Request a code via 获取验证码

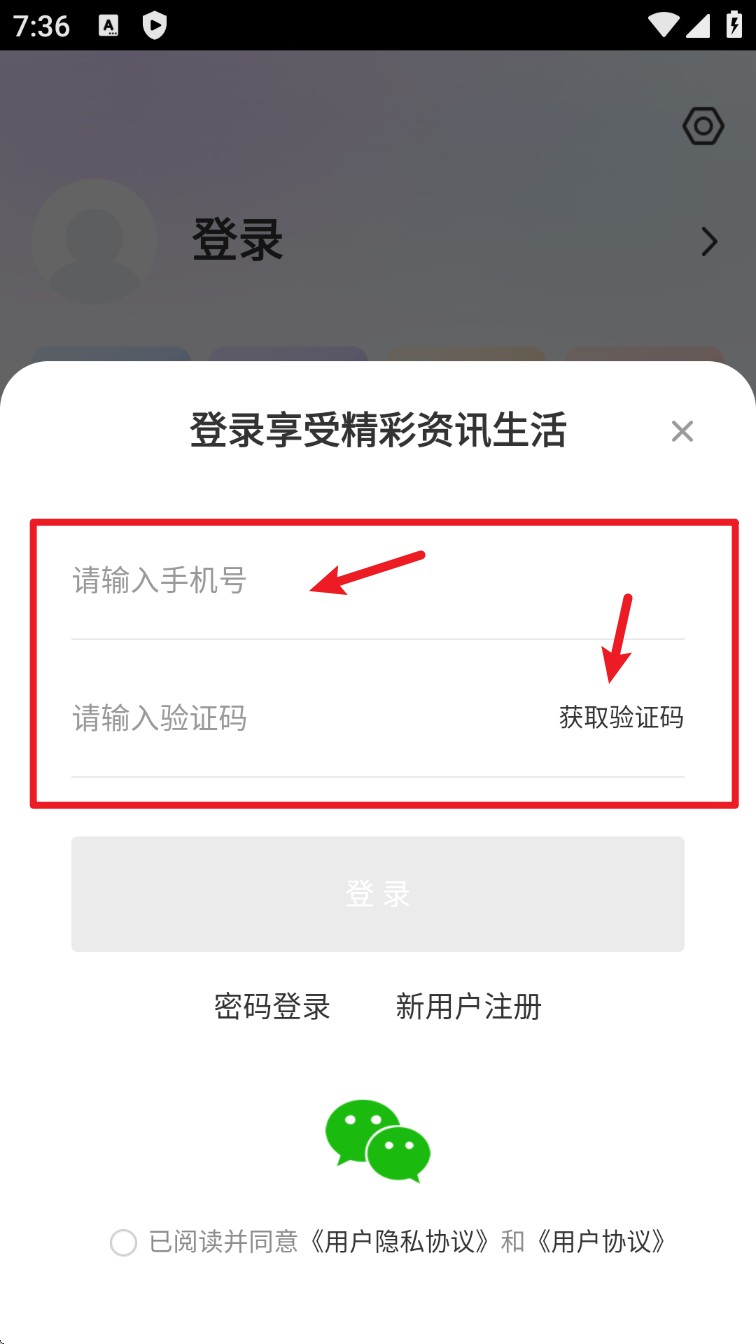pos(621,717)
